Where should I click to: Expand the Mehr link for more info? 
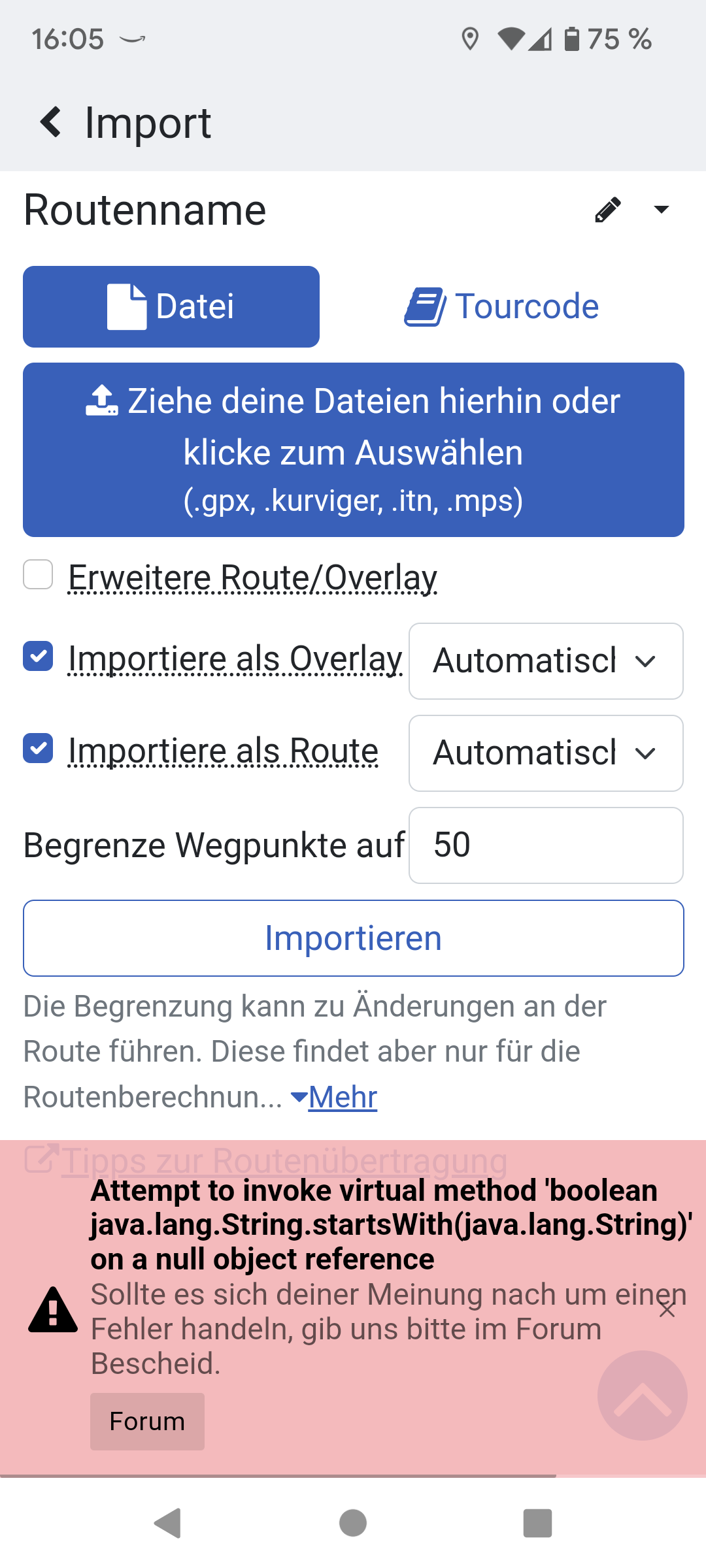point(341,1097)
